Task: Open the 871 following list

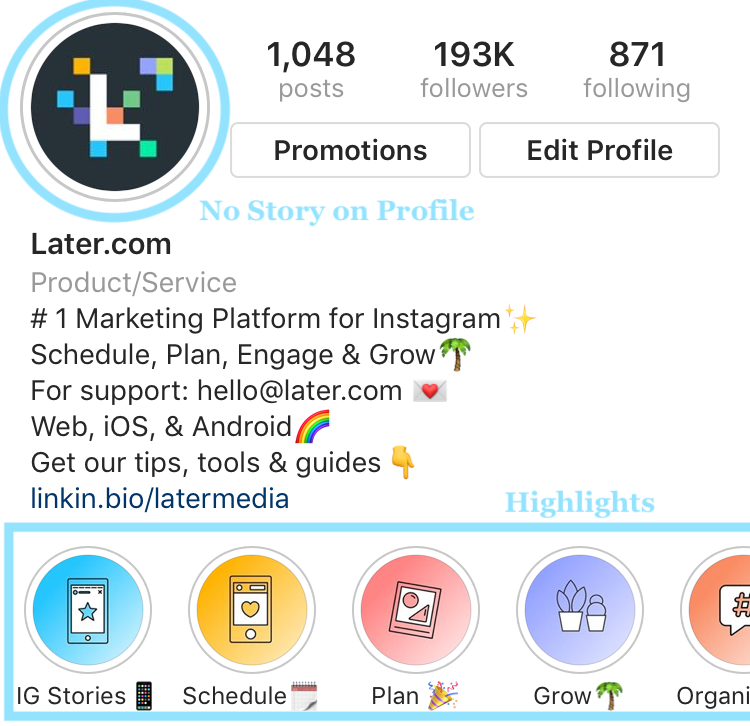Action: [637, 70]
